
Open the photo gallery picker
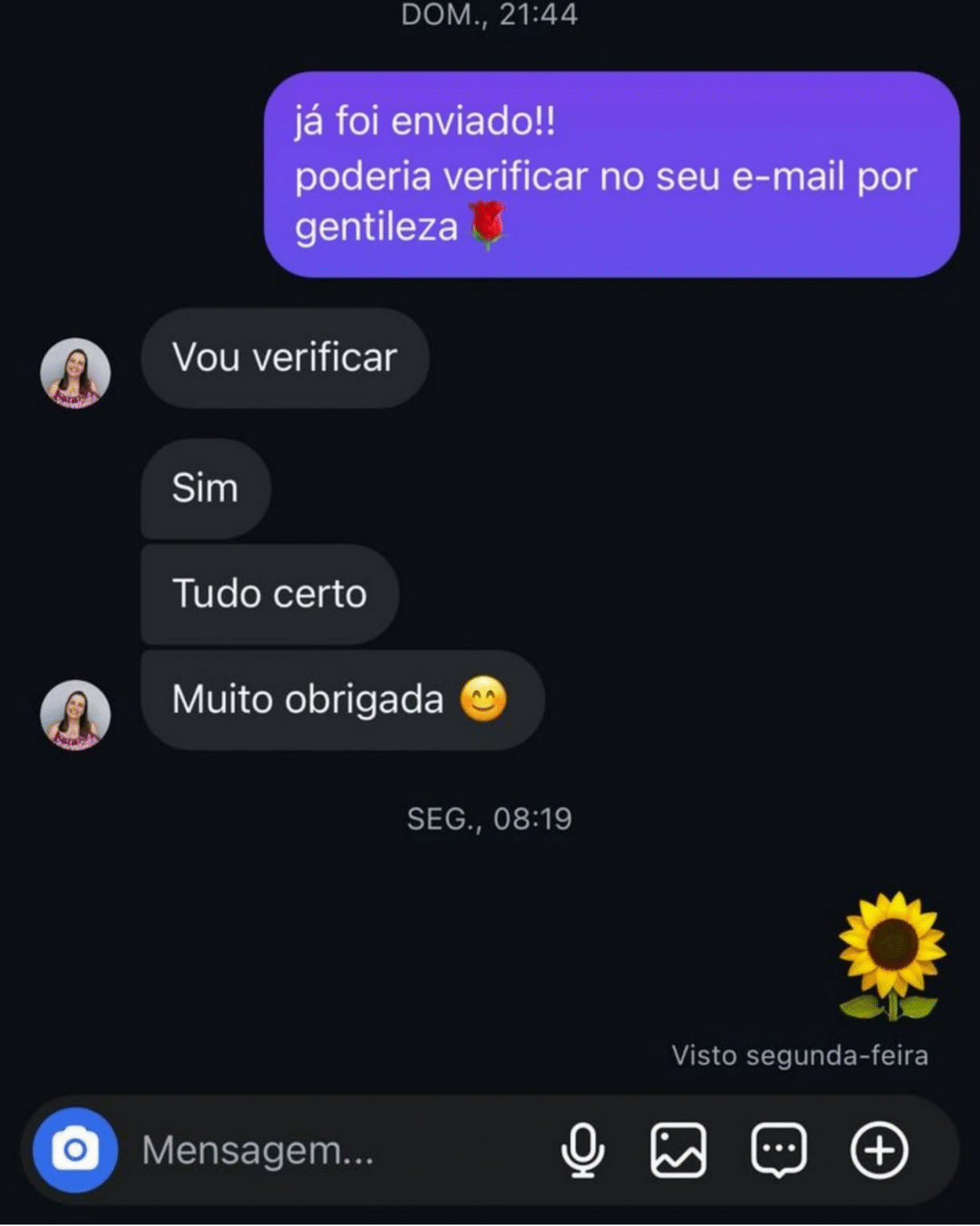click(678, 1150)
